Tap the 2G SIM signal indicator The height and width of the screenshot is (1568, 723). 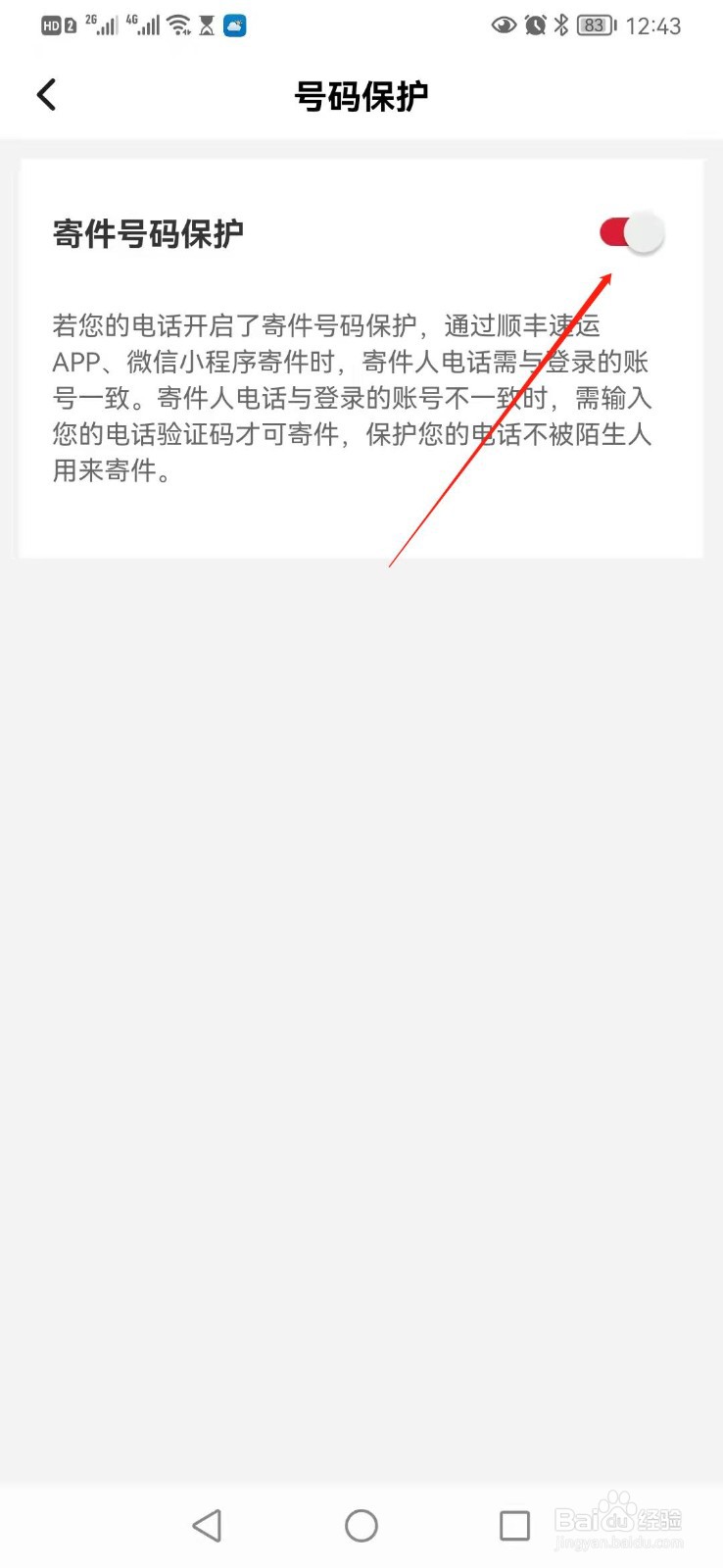coord(101,23)
